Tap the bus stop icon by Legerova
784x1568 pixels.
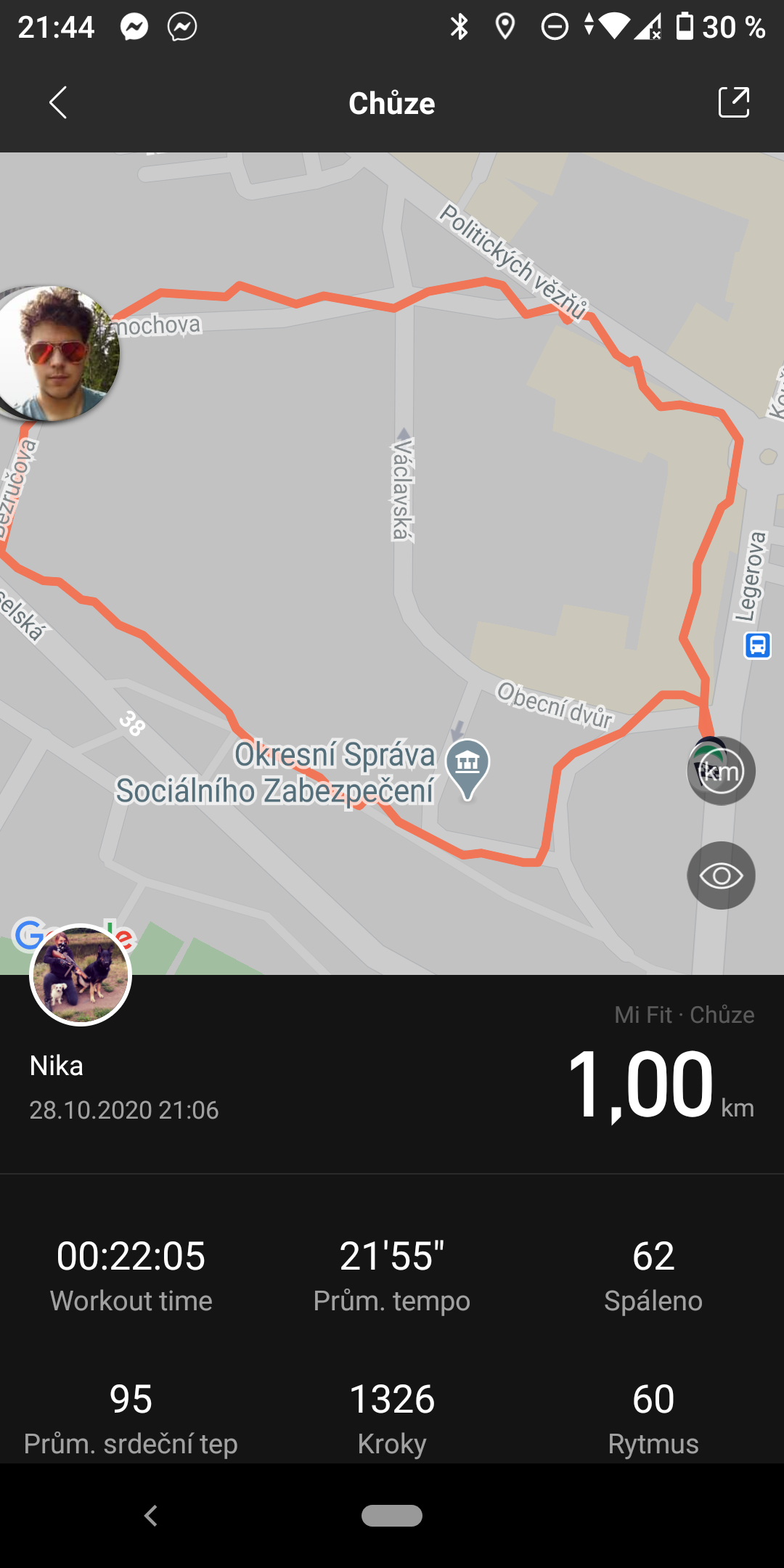point(758,645)
